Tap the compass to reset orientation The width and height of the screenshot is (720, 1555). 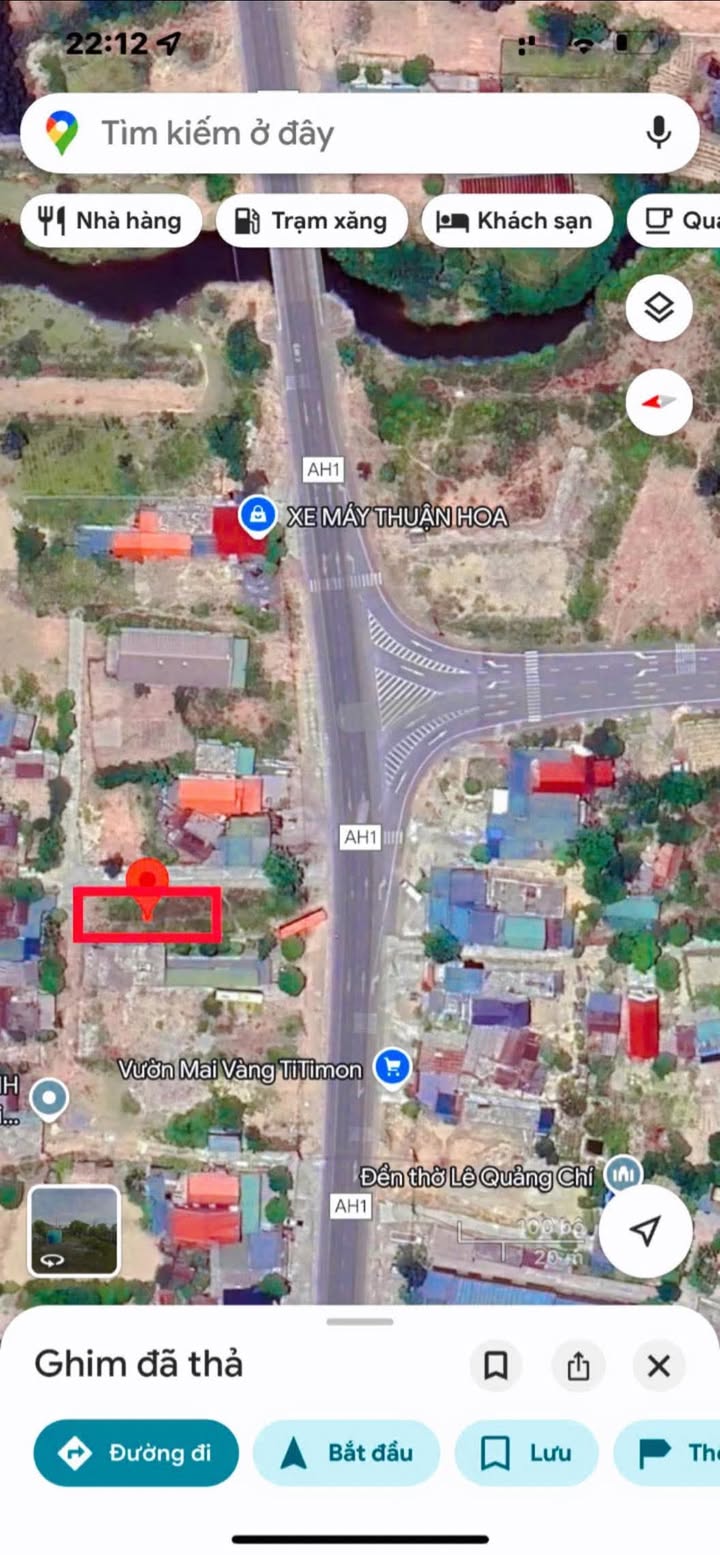[x=659, y=401]
